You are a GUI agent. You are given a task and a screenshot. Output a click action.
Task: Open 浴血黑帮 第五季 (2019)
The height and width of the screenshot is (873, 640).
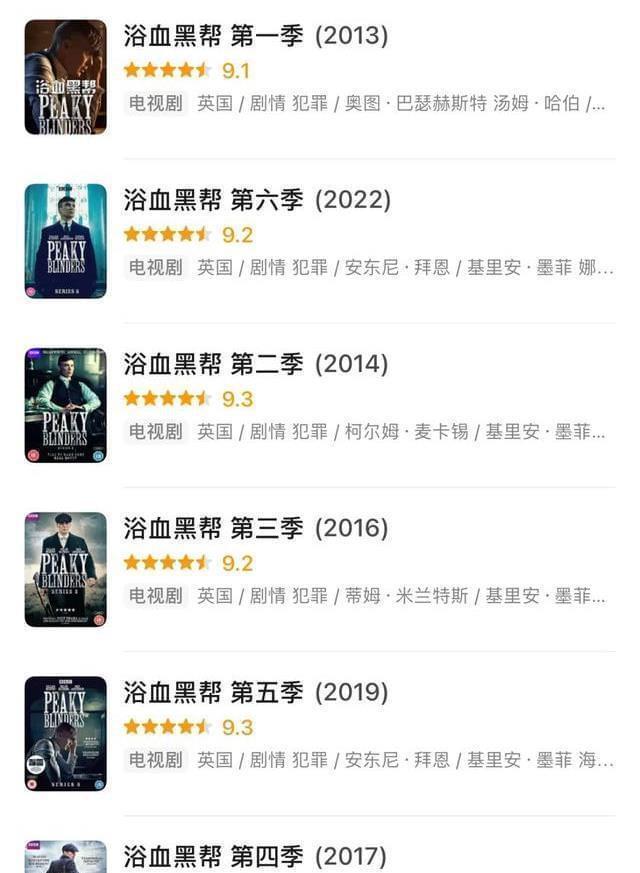tap(256, 692)
